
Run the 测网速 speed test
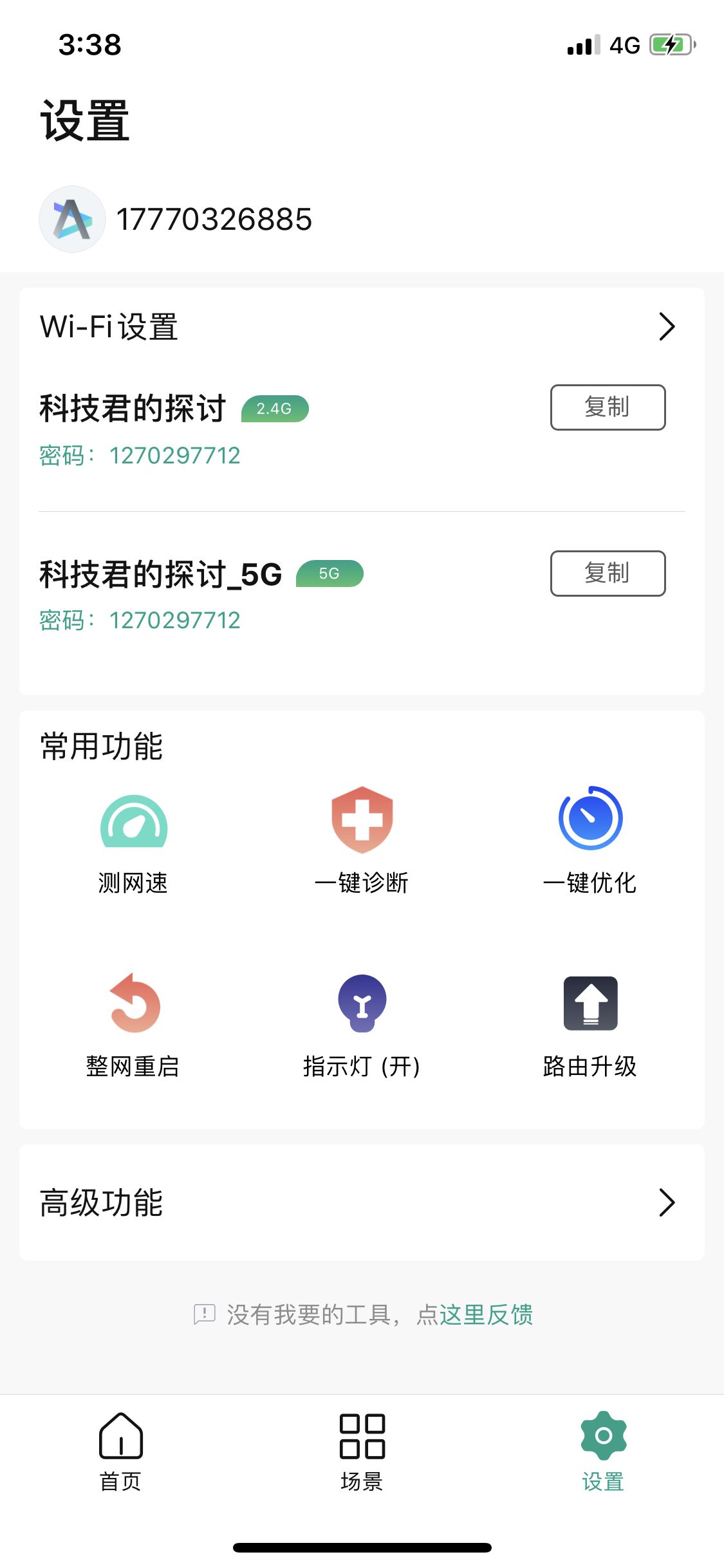(x=133, y=841)
